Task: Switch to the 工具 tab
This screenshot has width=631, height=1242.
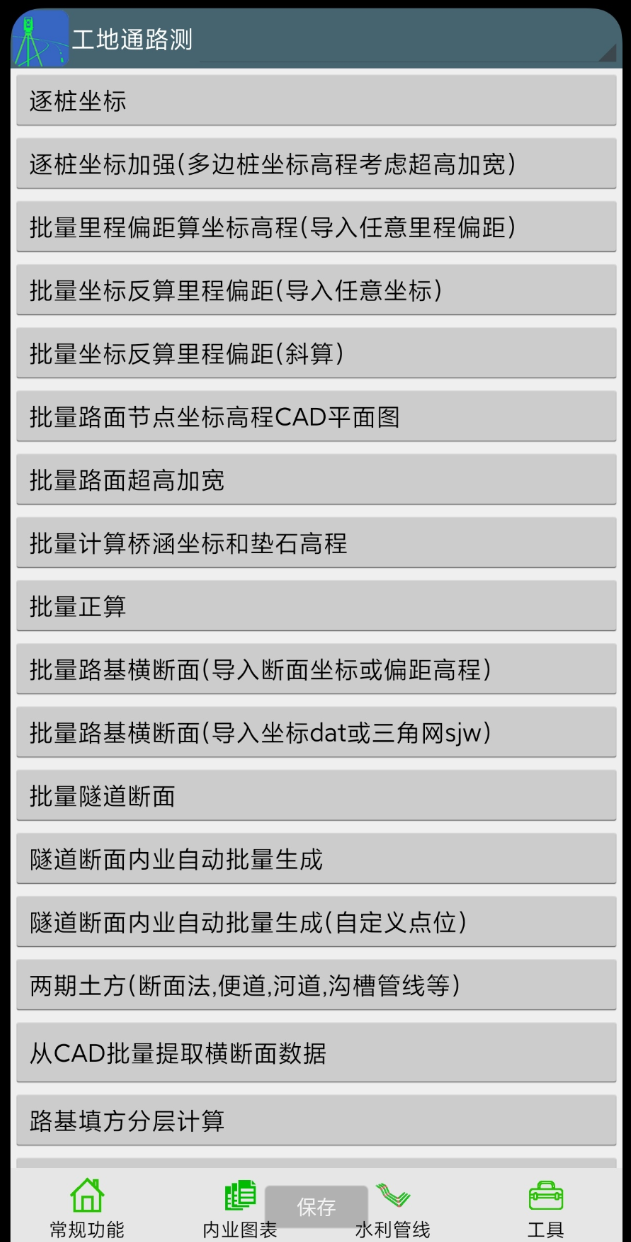Action: click(x=545, y=1208)
